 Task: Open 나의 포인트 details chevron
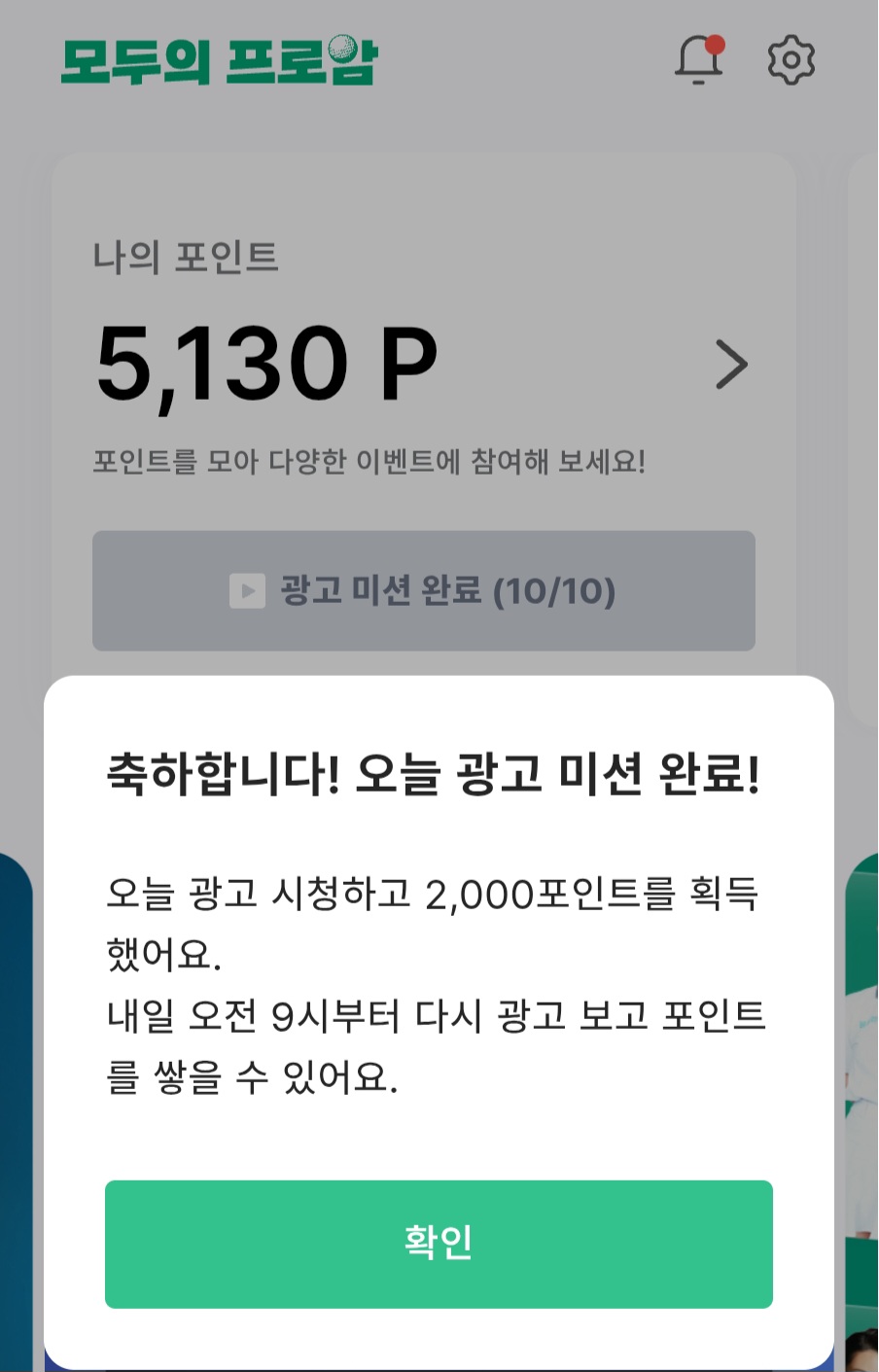point(731,365)
